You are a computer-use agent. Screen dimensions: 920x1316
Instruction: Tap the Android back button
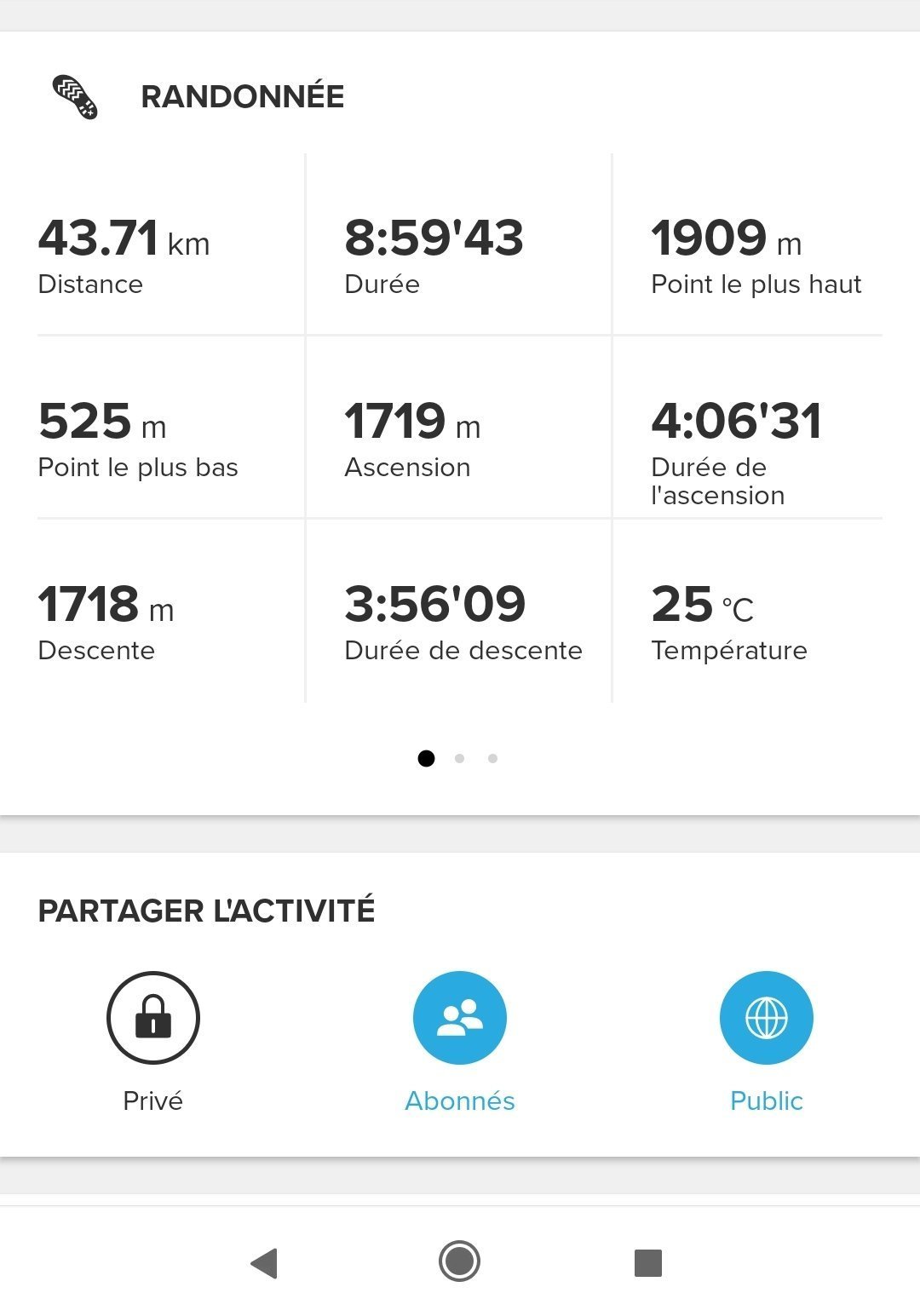[265, 1262]
